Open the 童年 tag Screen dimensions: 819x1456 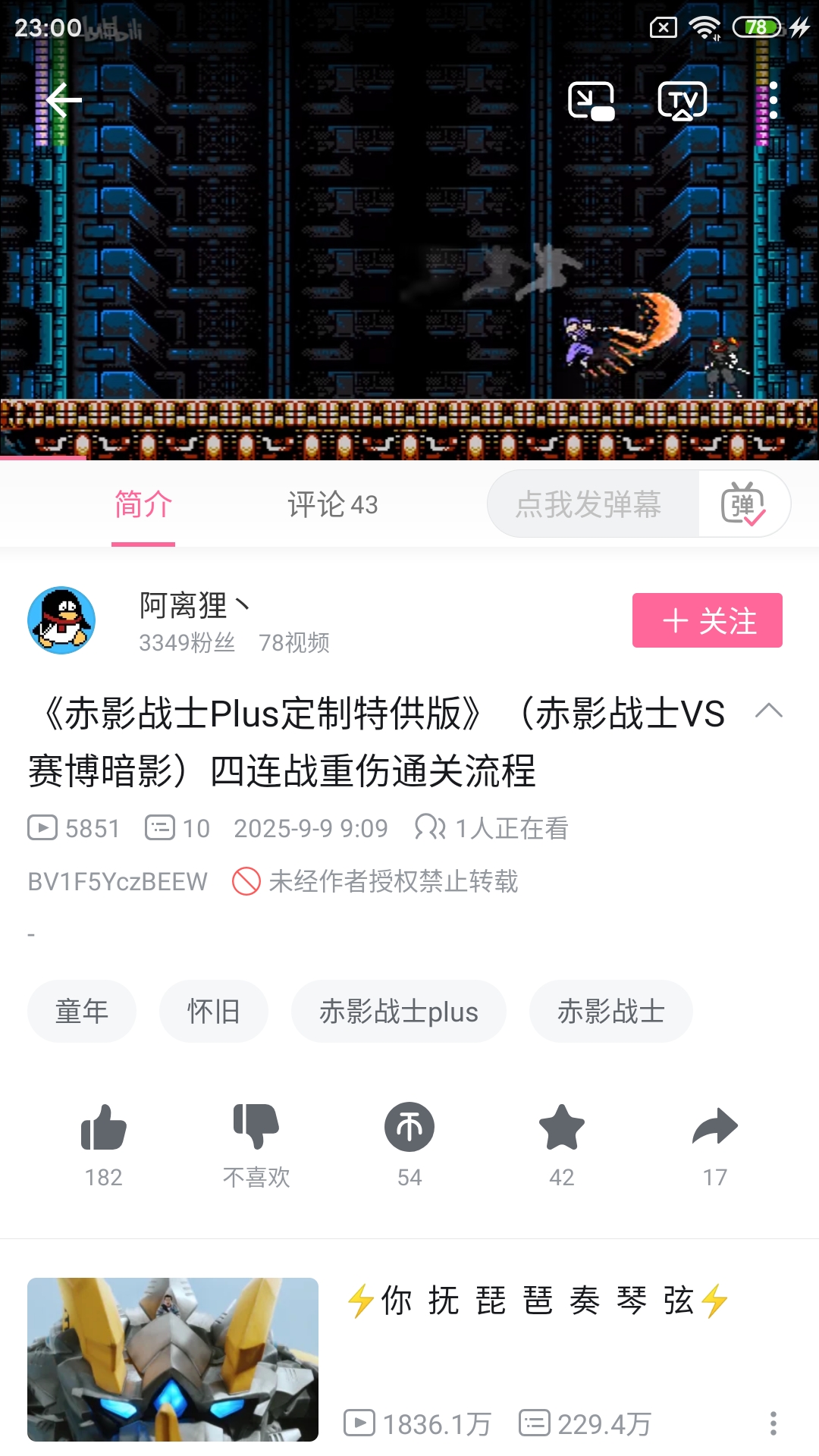(82, 1012)
